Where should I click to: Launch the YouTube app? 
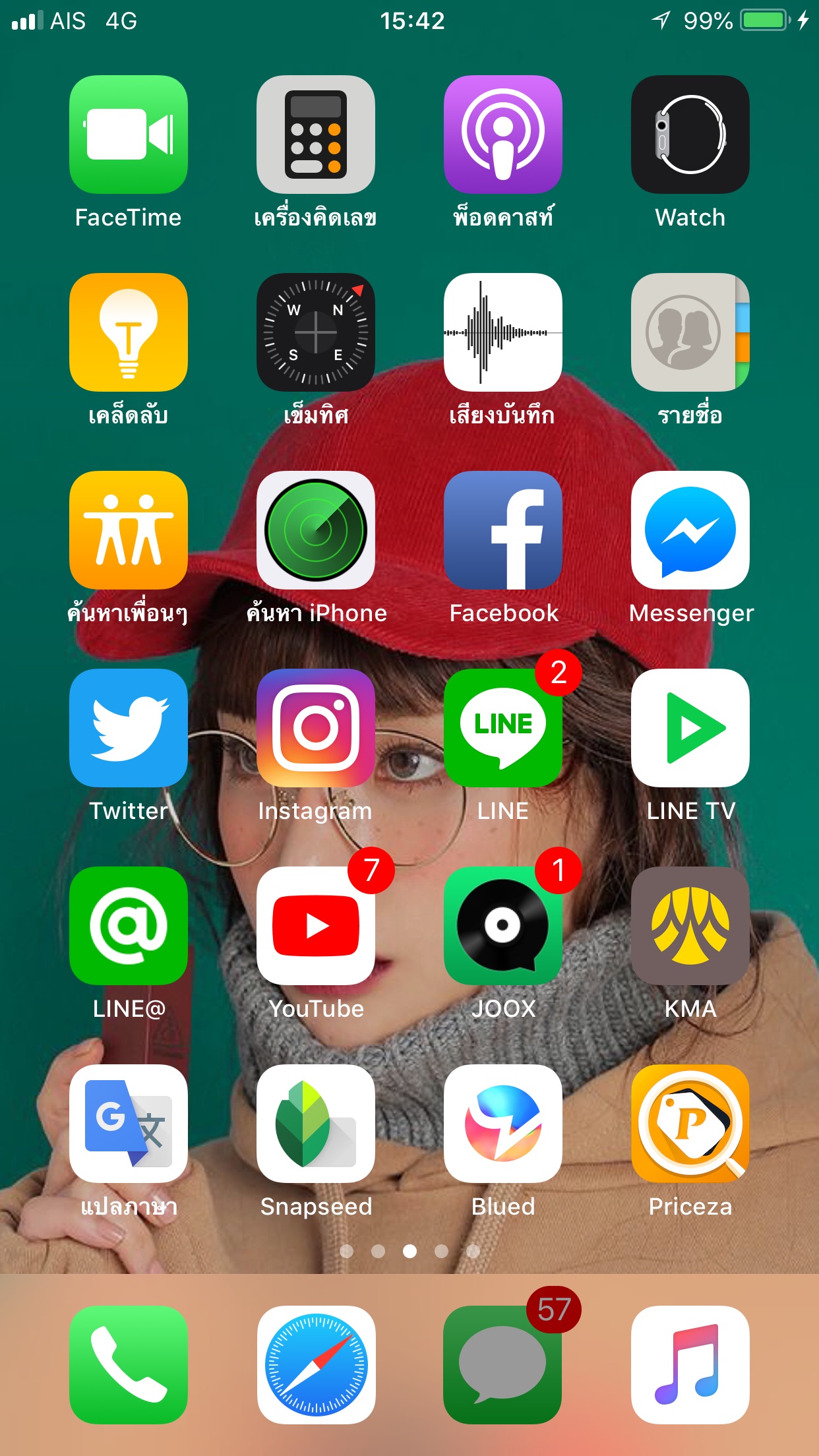pyautogui.click(x=316, y=926)
